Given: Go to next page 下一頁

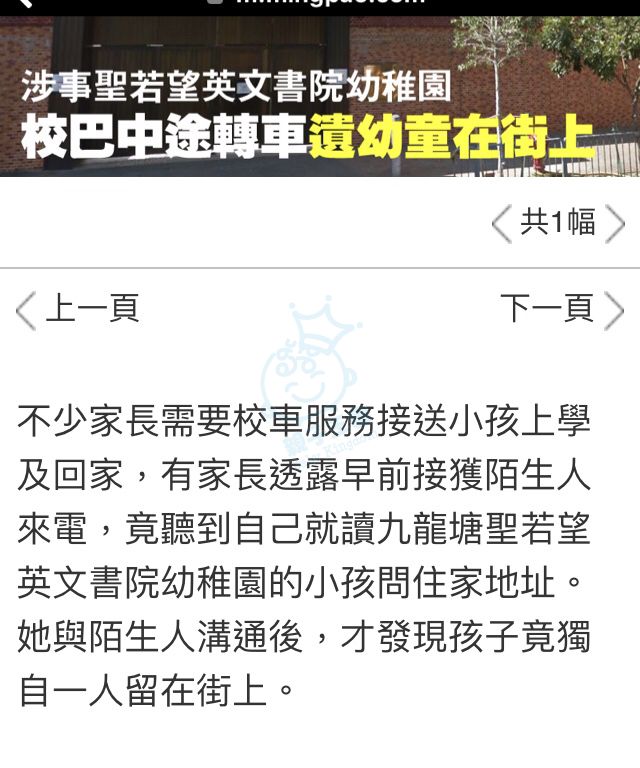Looking at the screenshot, I should [561, 309].
